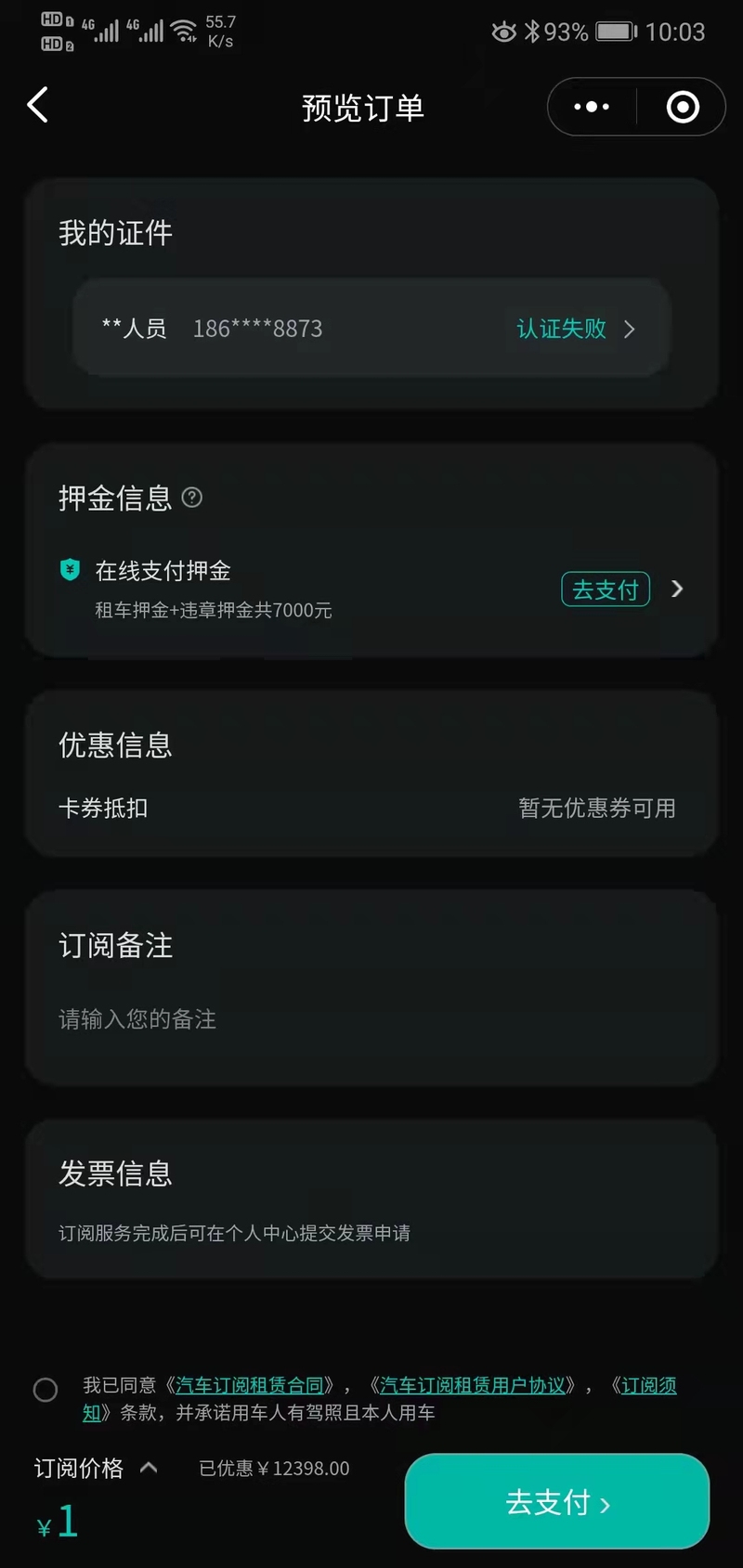Open the mini program three-dot menu

tap(592, 107)
